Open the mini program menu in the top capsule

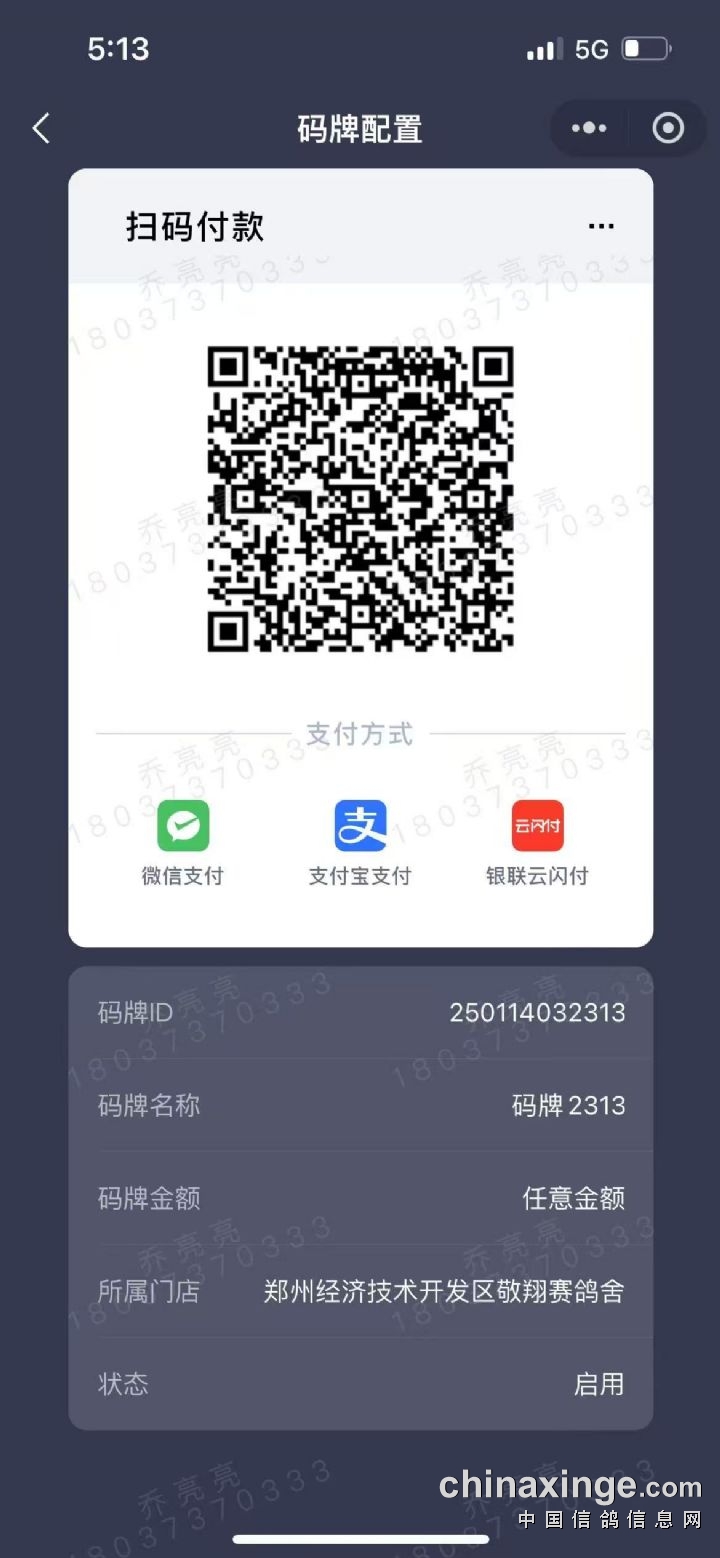[x=589, y=129]
